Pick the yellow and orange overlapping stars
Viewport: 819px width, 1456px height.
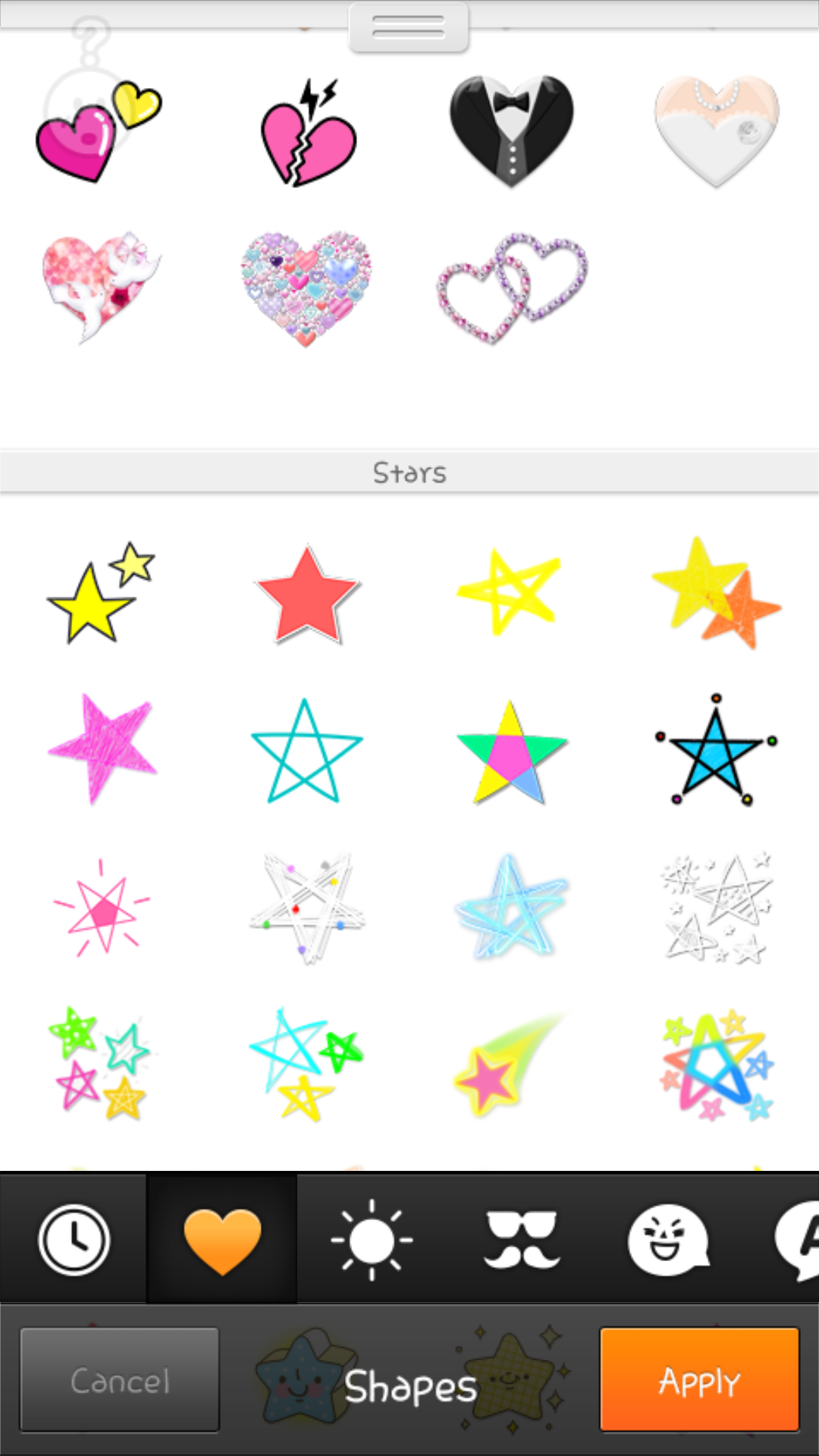[716, 593]
